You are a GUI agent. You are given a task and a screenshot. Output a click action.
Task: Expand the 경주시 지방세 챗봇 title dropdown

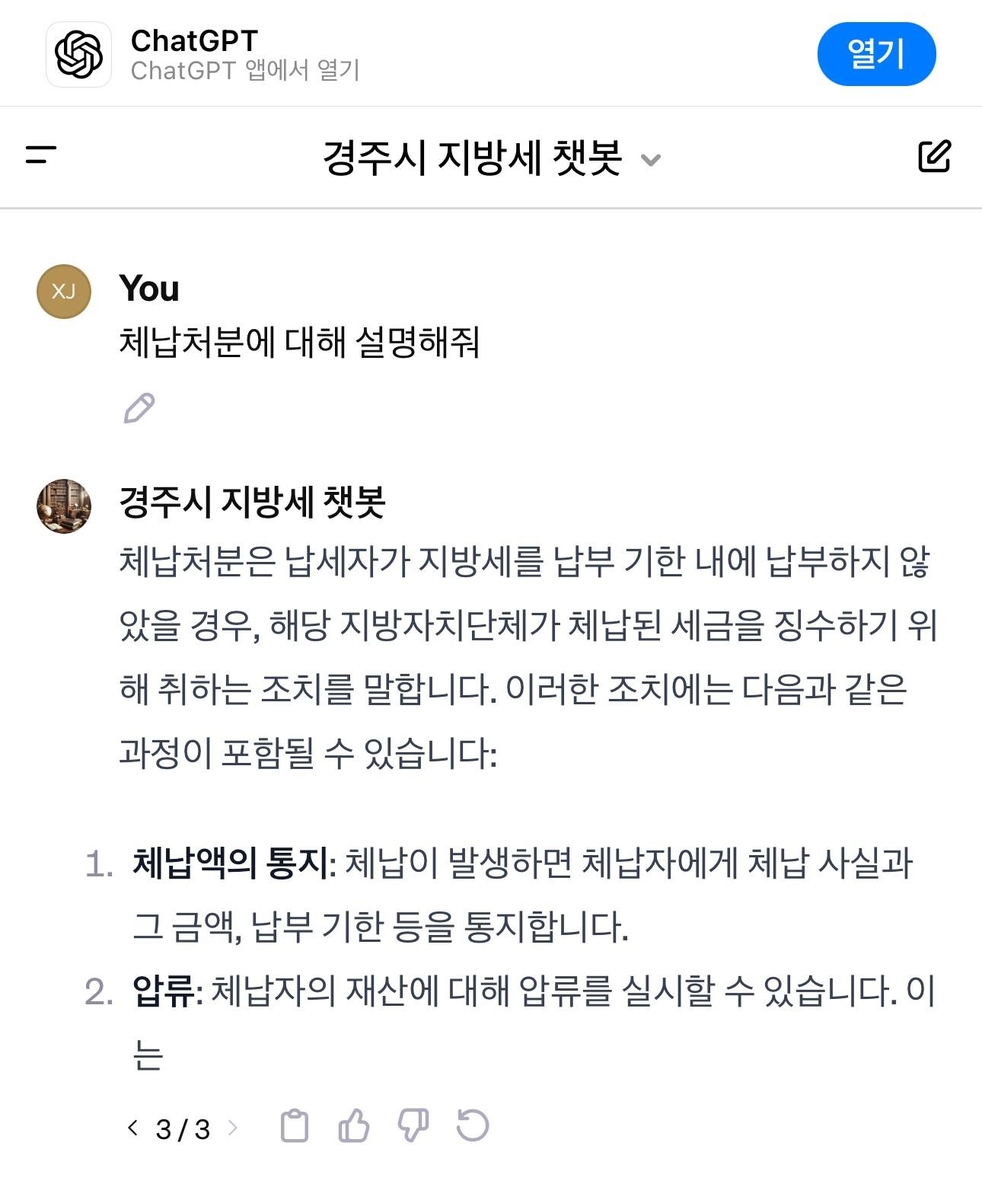650,159
